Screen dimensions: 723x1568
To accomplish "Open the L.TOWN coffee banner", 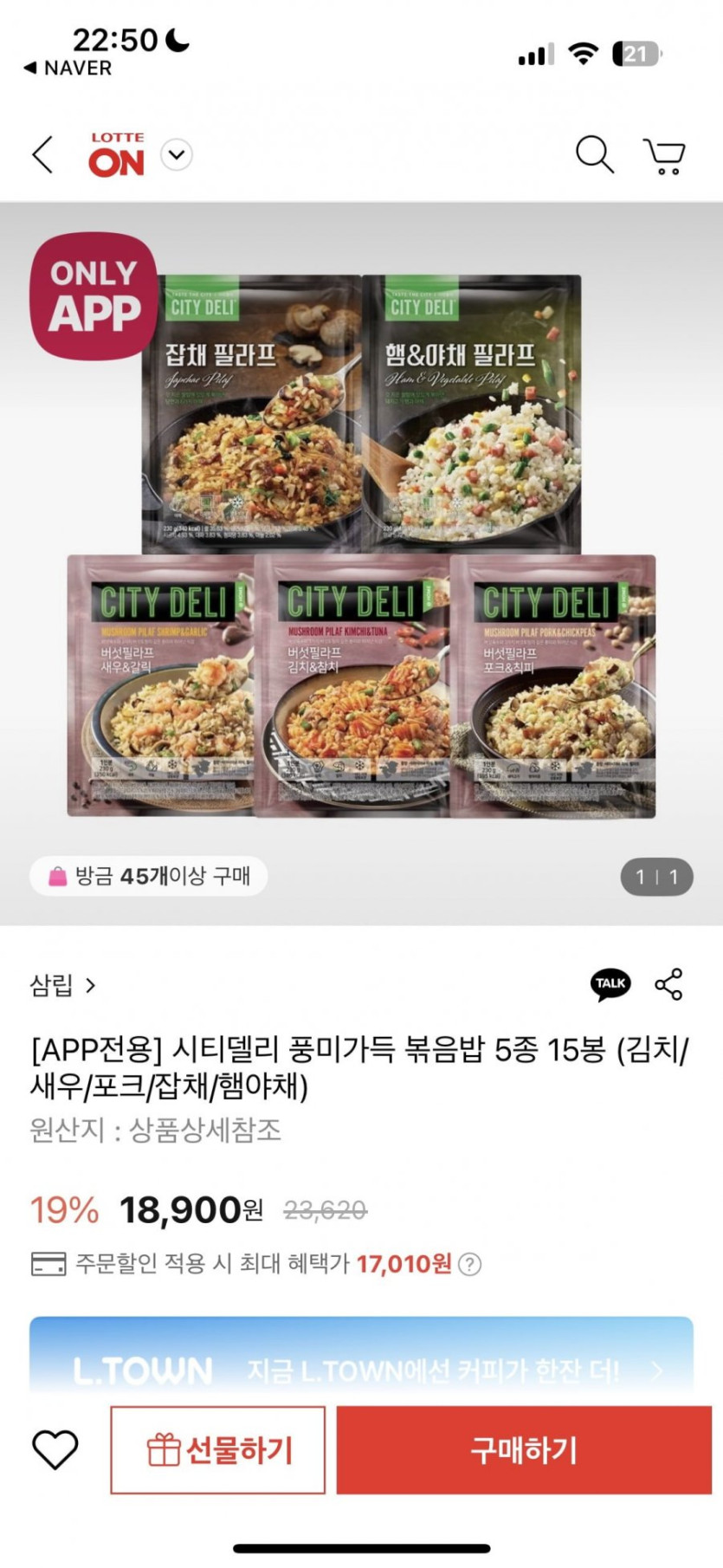I will coord(361,1369).
